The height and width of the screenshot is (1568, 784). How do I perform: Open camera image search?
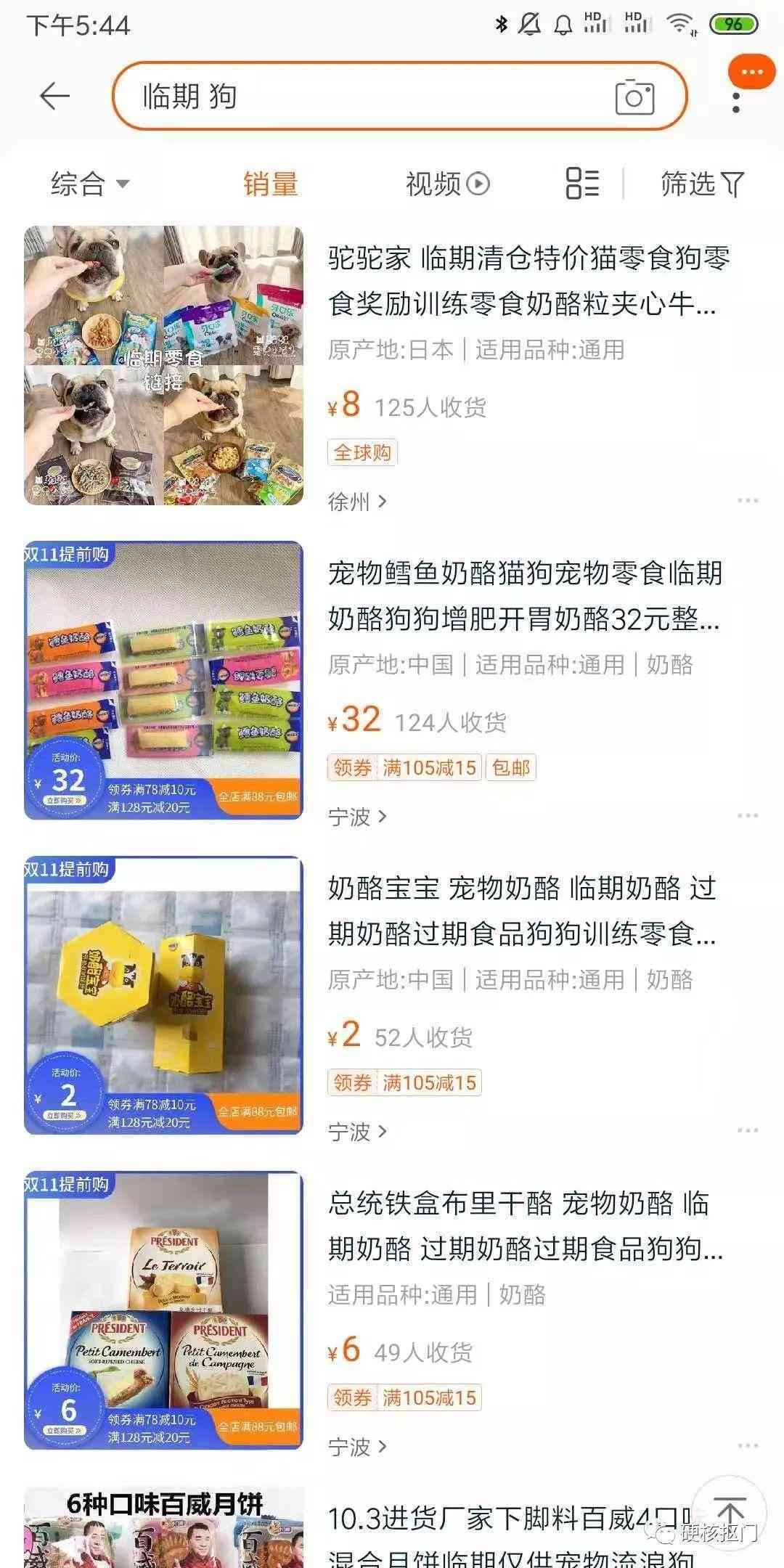(634, 97)
